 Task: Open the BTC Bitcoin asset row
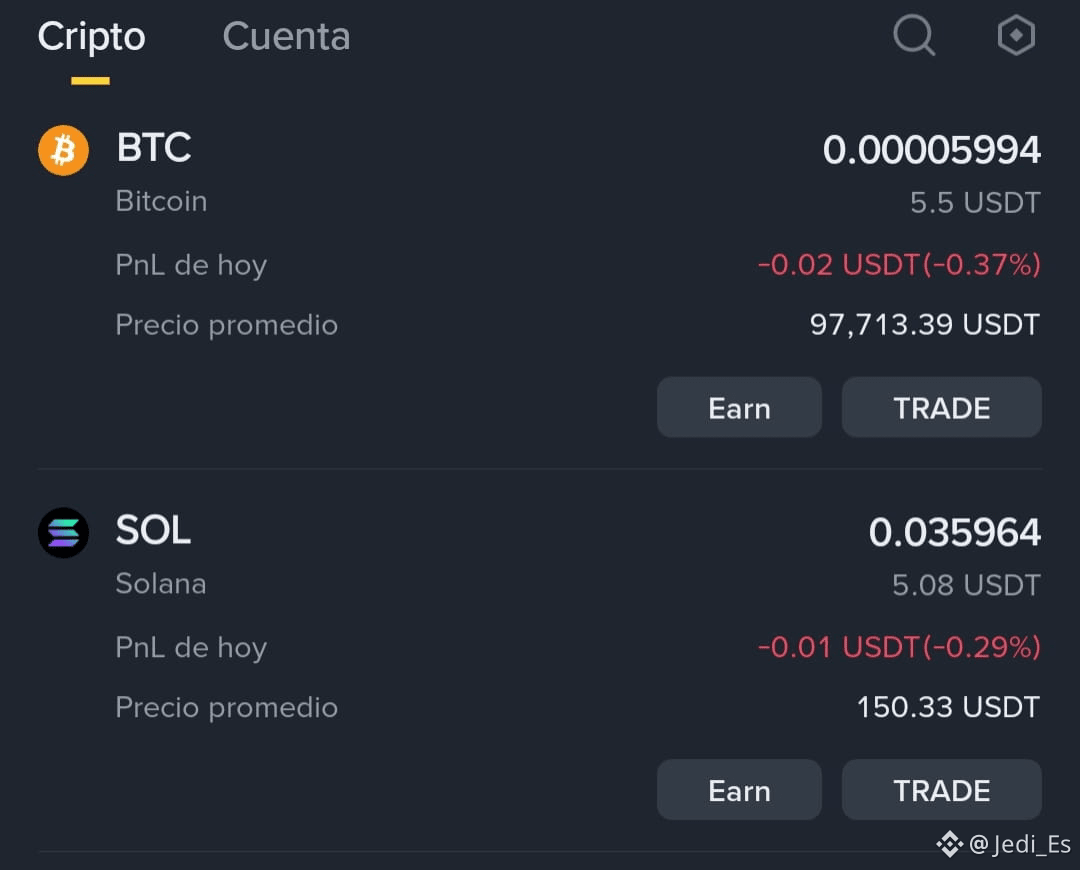tap(154, 149)
